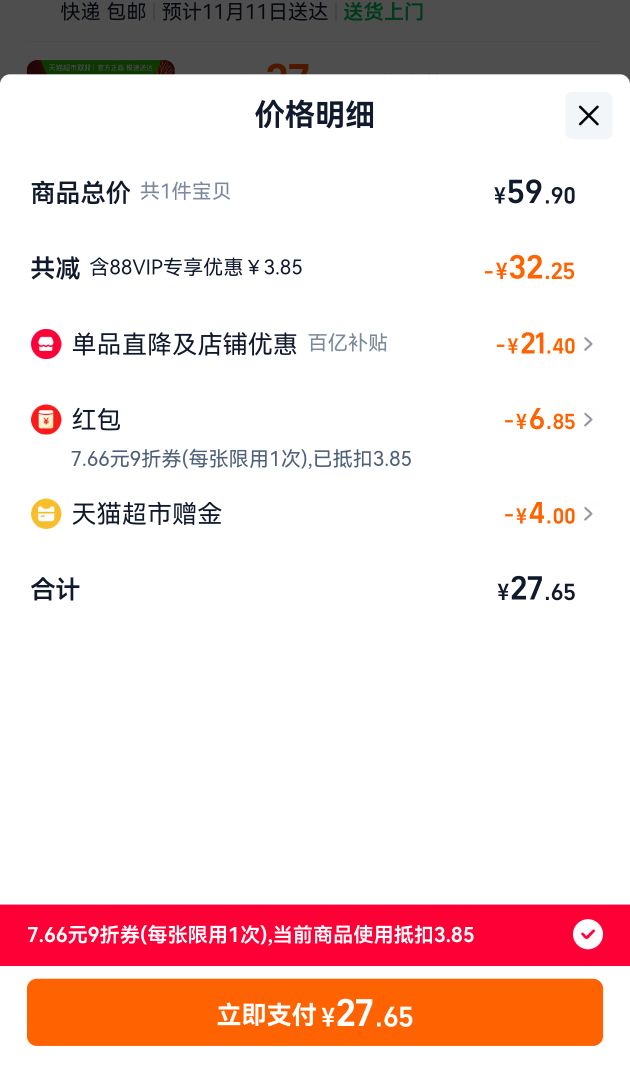Uncheck the 7.66元9折券 coupon checkmark

(x=588, y=934)
